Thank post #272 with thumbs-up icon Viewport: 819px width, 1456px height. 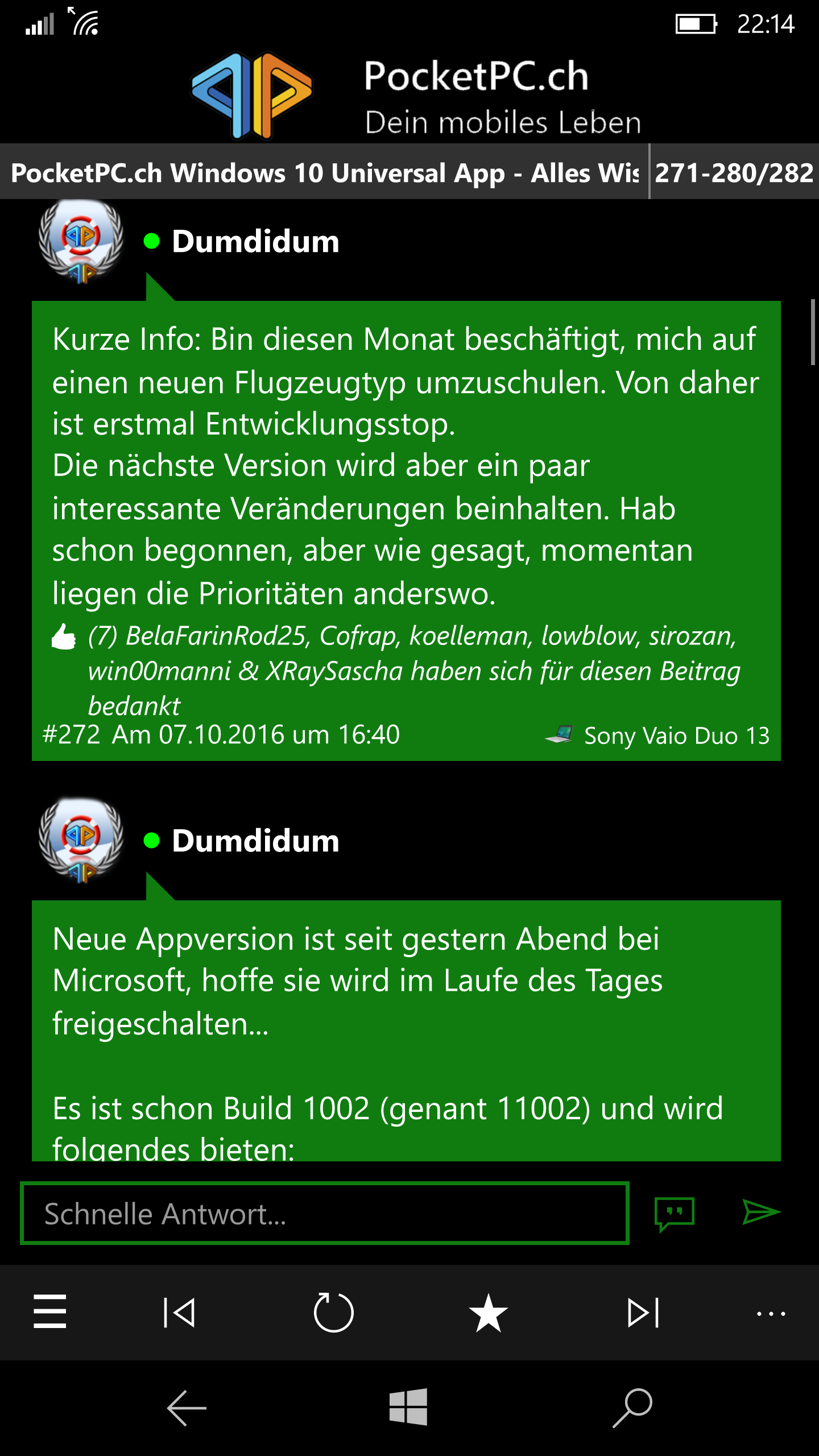click(x=63, y=636)
